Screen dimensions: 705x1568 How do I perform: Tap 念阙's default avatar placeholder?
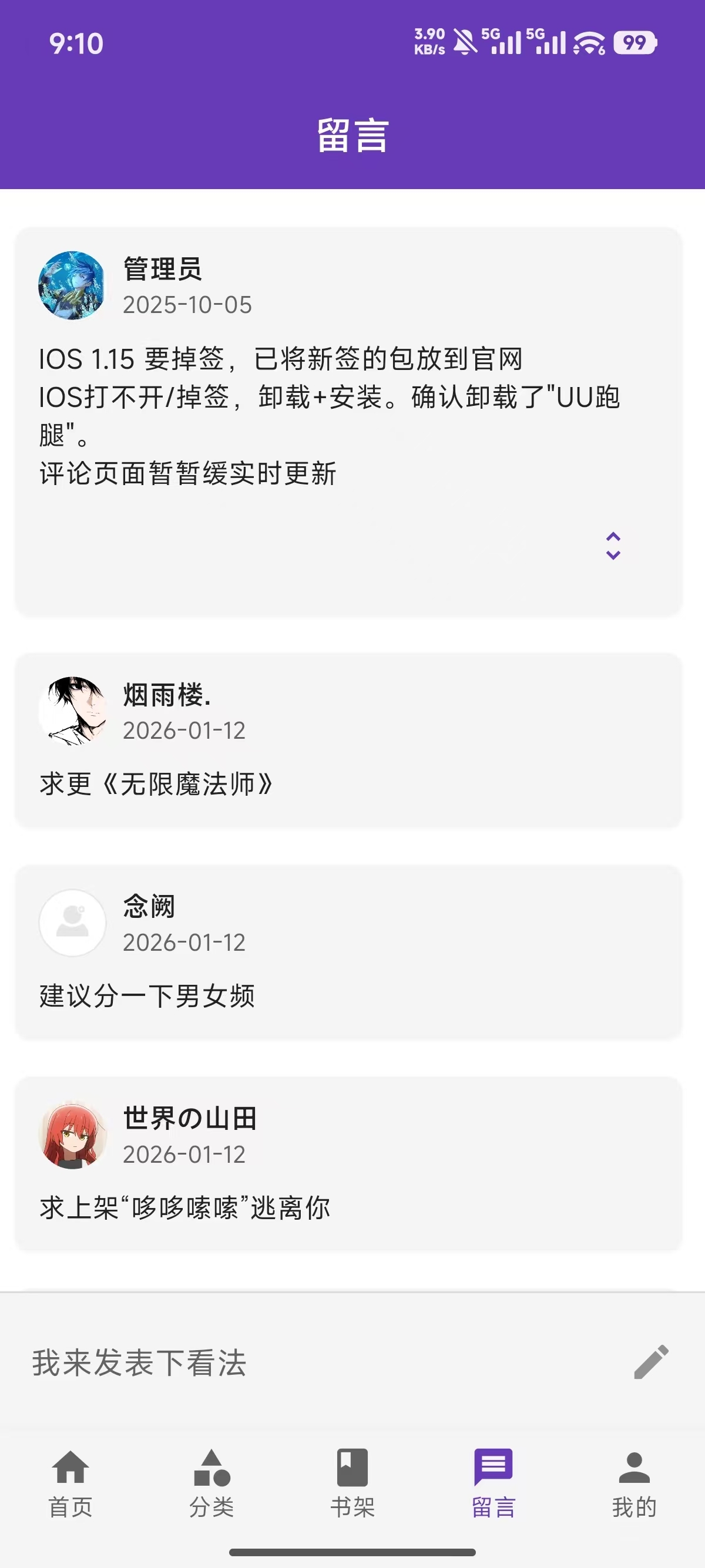tap(72, 923)
